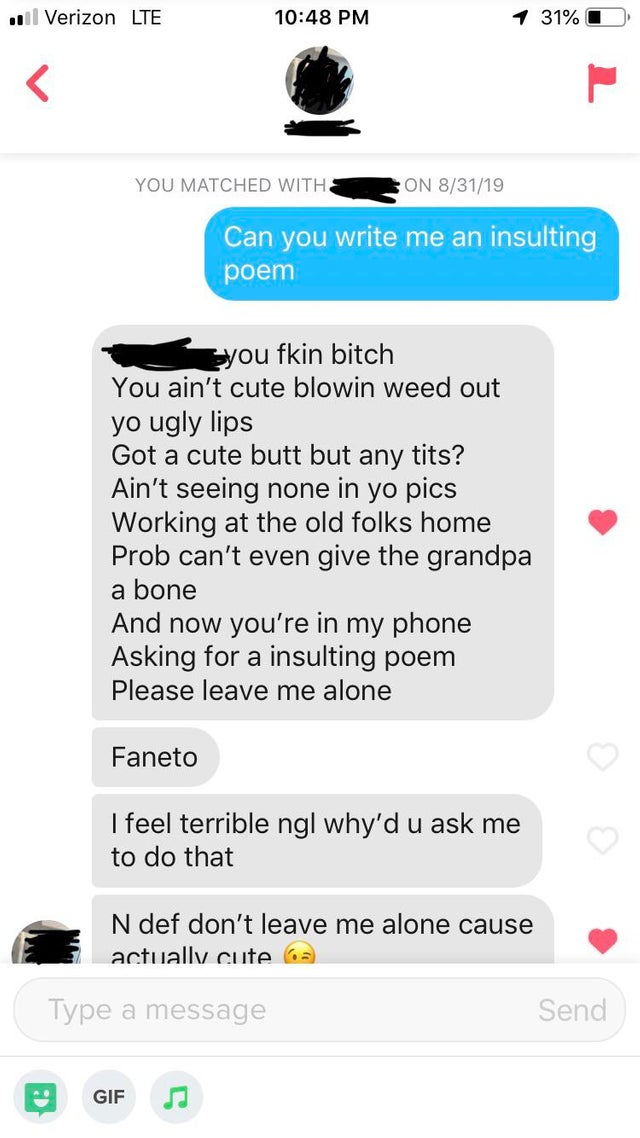Like the 'I feel terrible ngl' message
The height and width of the screenshot is (1138, 640).
(602, 841)
